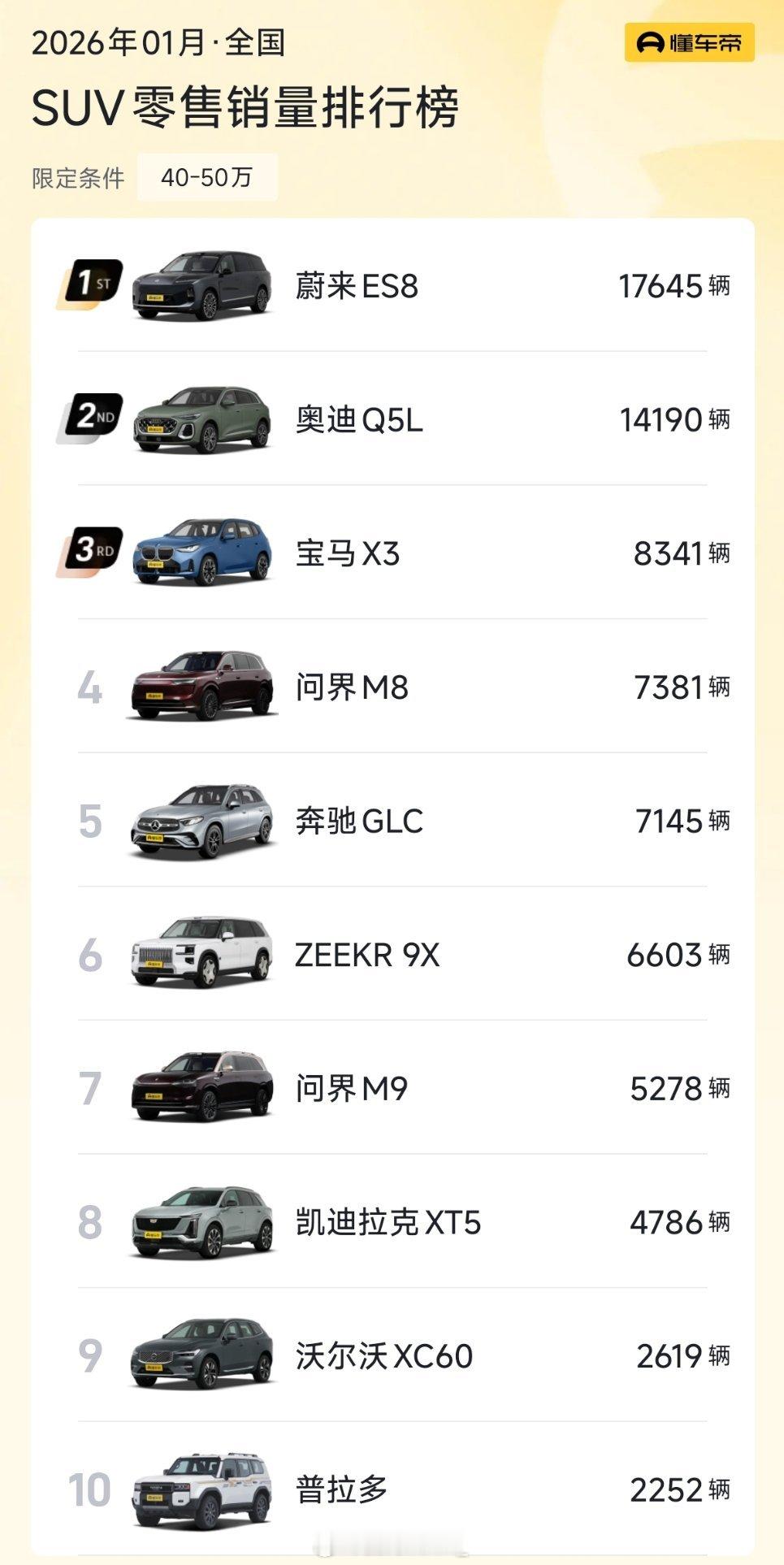Open the 40-50万 price filter selector
Screen dimensions: 784x1565
pos(208,176)
